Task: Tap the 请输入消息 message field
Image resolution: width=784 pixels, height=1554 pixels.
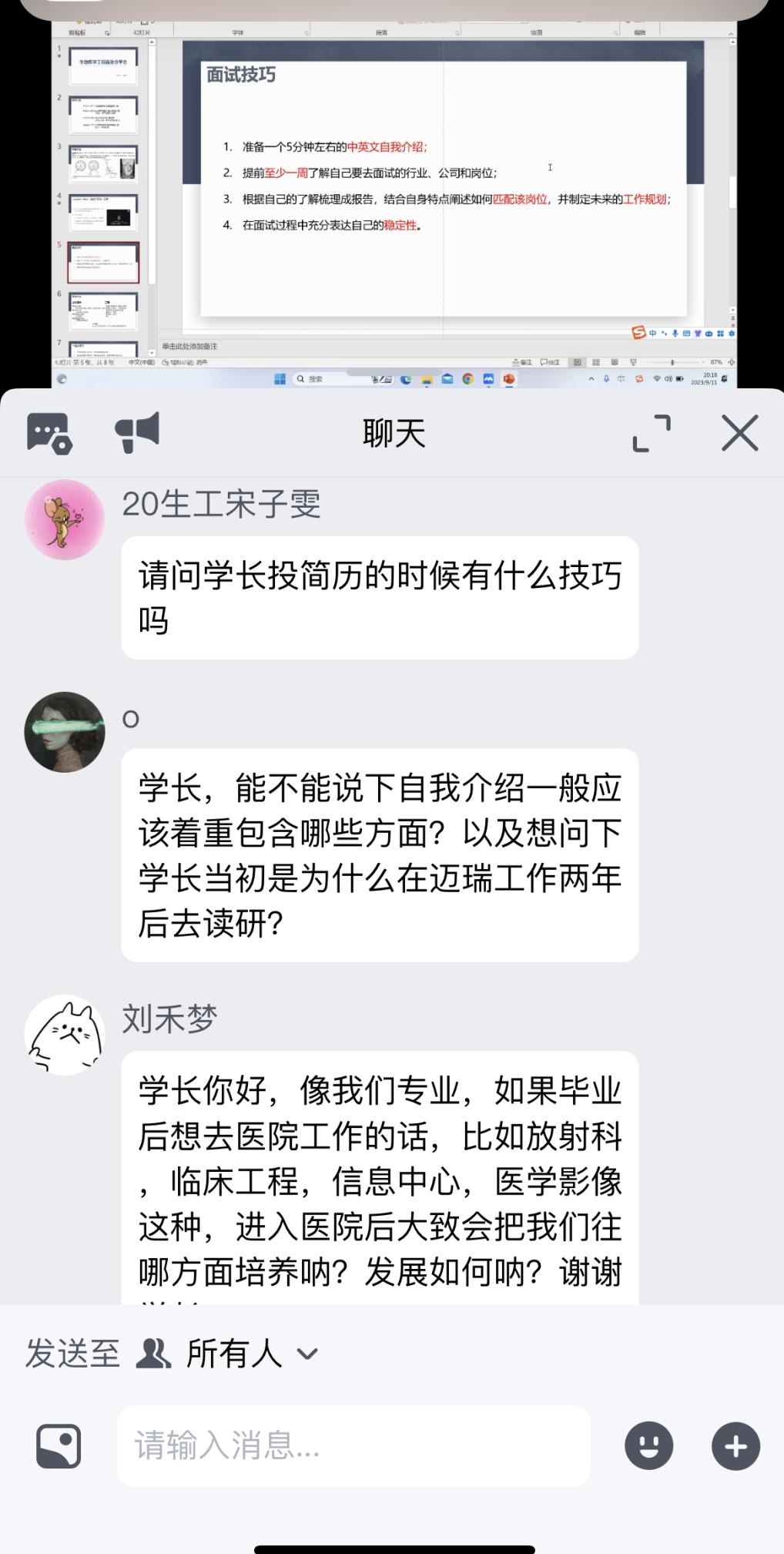Action: (353, 1445)
